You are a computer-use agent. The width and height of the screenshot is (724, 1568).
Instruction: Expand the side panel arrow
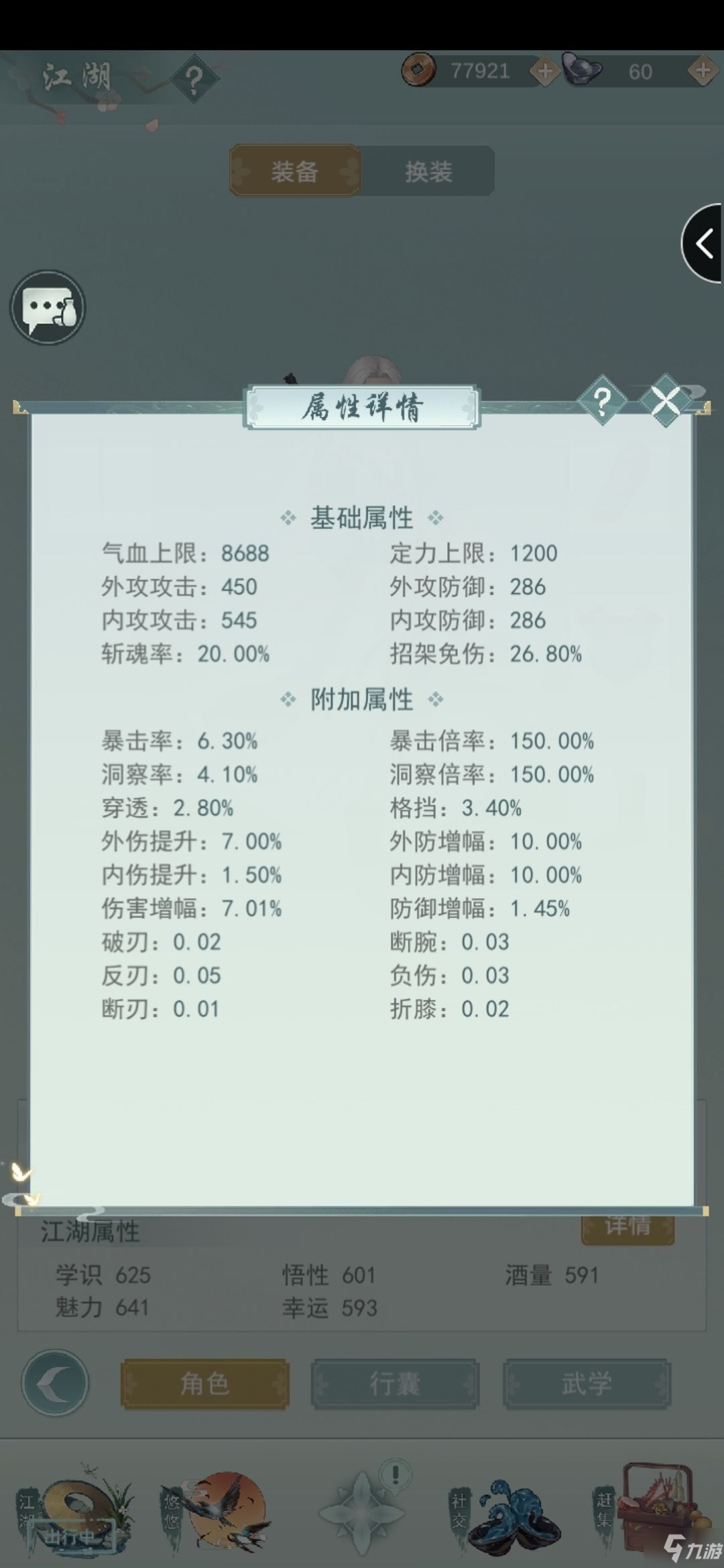(x=704, y=243)
